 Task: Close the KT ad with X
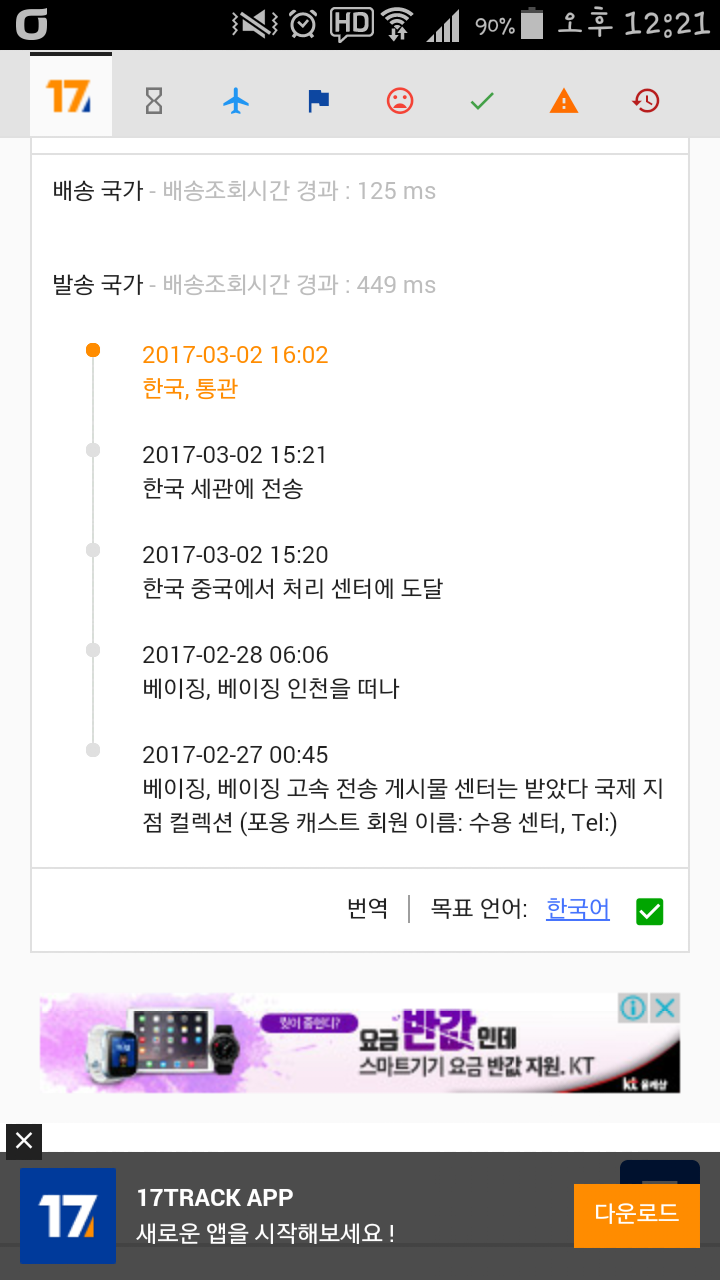coord(665,1008)
